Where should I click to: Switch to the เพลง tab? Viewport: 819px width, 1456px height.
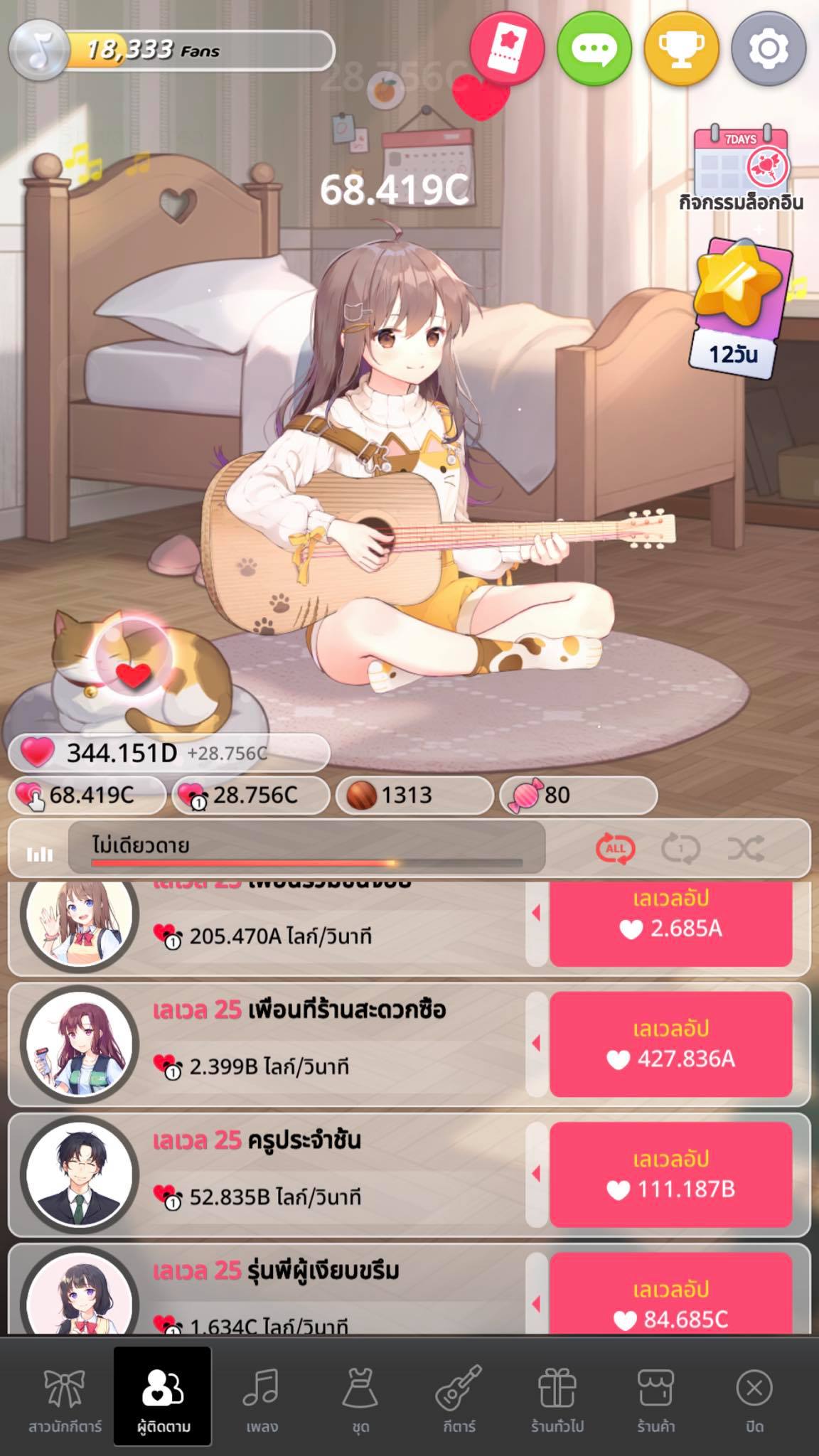(x=262, y=1398)
